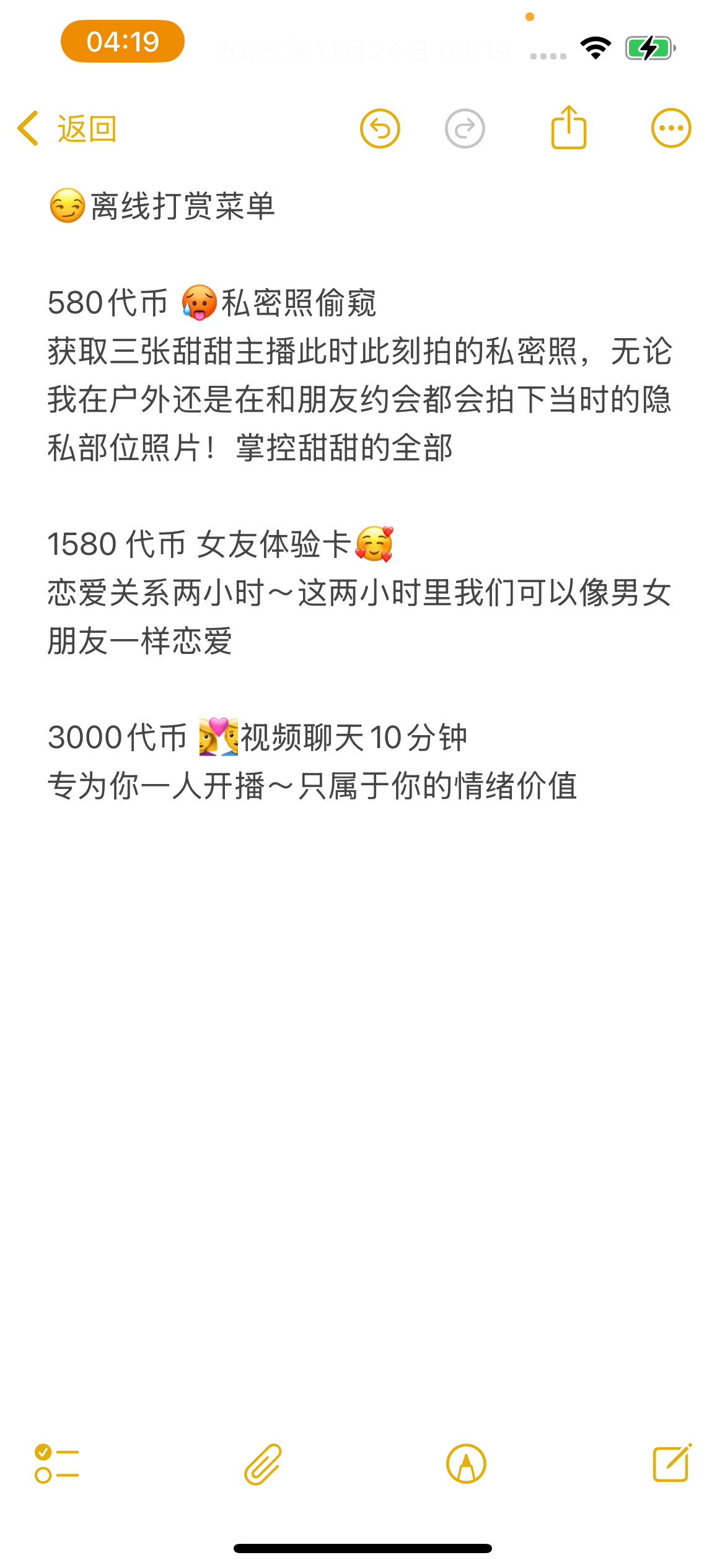
Task: Attach a file with the paperclip
Action: pyautogui.click(x=263, y=1464)
